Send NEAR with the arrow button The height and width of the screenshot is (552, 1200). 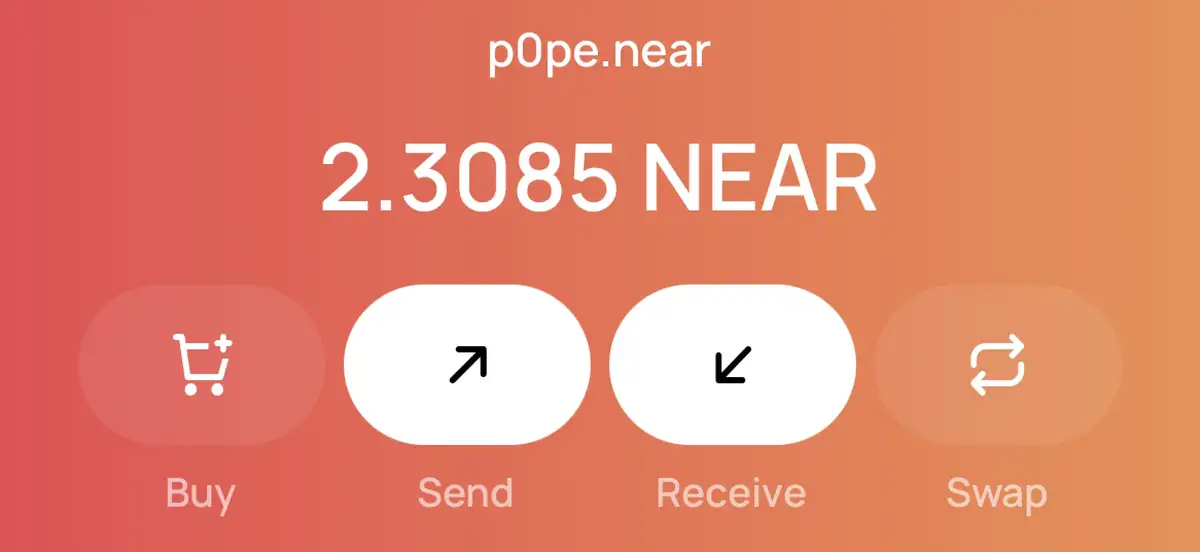tap(467, 365)
